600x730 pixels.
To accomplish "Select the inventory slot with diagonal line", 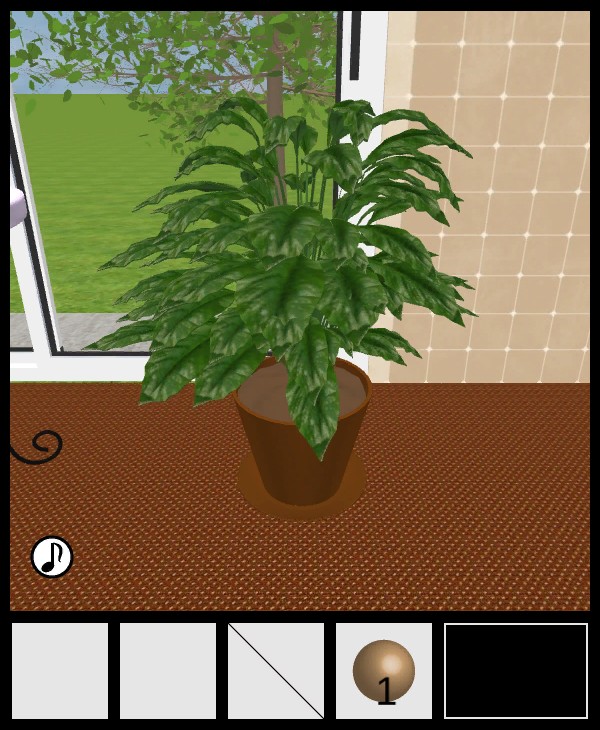I will coord(276,671).
